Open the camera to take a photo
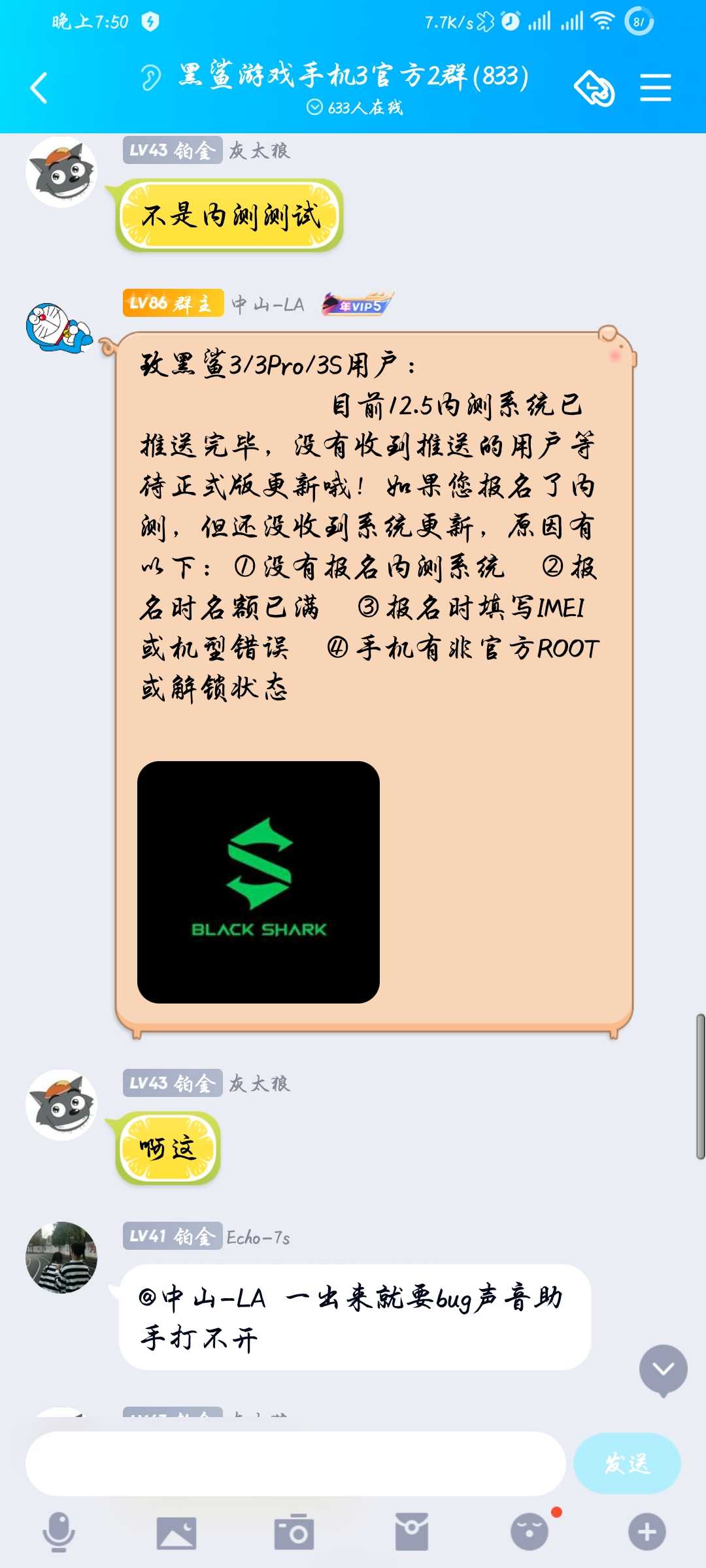 [x=294, y=1532]
